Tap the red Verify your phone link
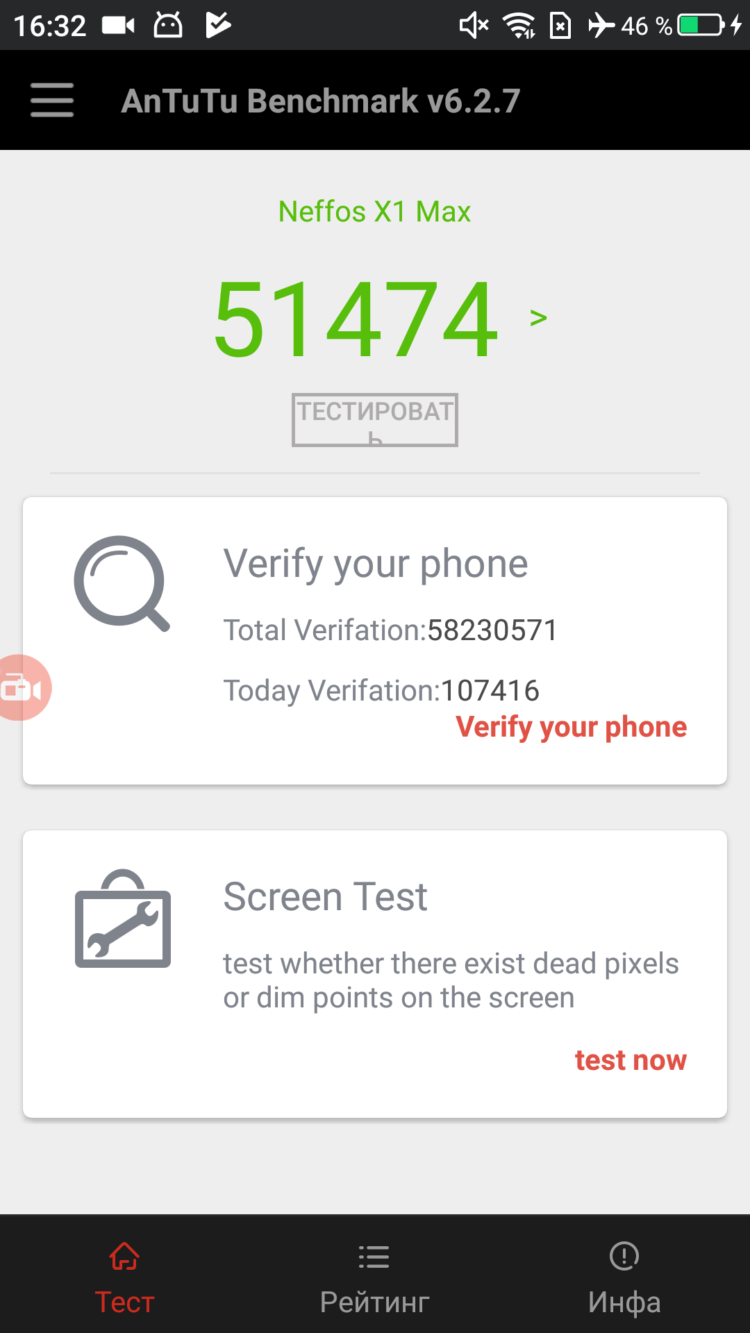The image size is (750, 1333). tap(571, 727)
